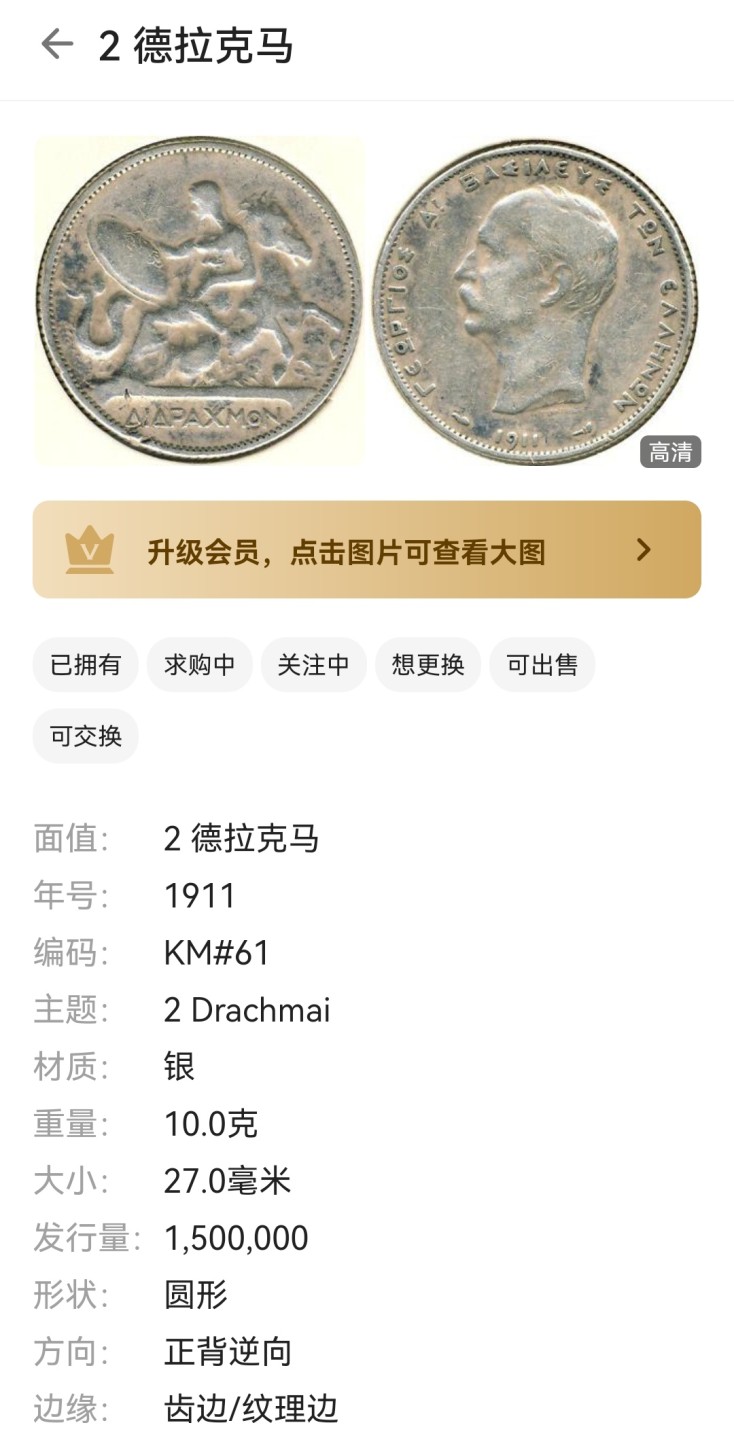Tap the obverse coin portrait image

coord(530,295)
